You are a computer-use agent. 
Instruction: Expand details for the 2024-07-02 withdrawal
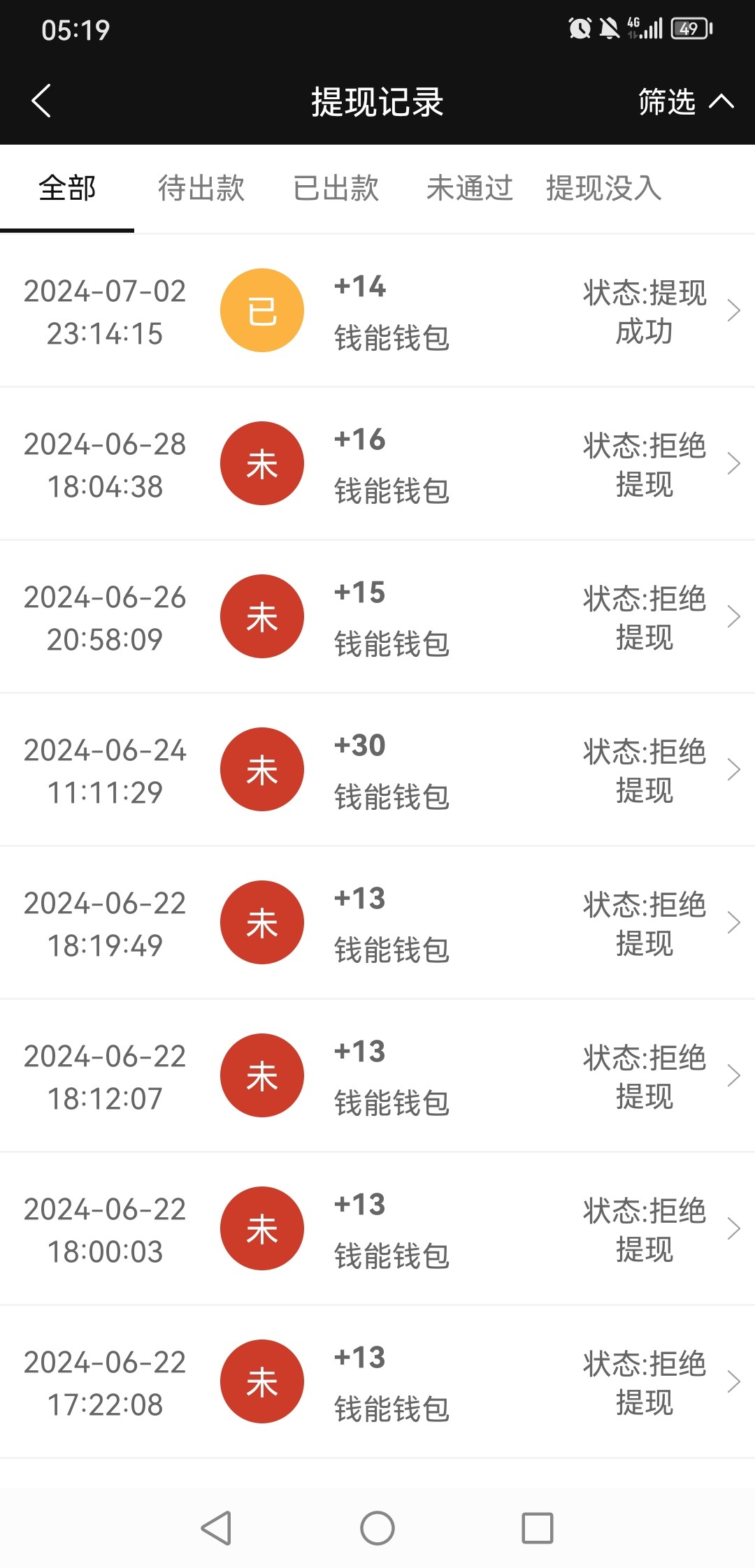(x=735, y=310)
